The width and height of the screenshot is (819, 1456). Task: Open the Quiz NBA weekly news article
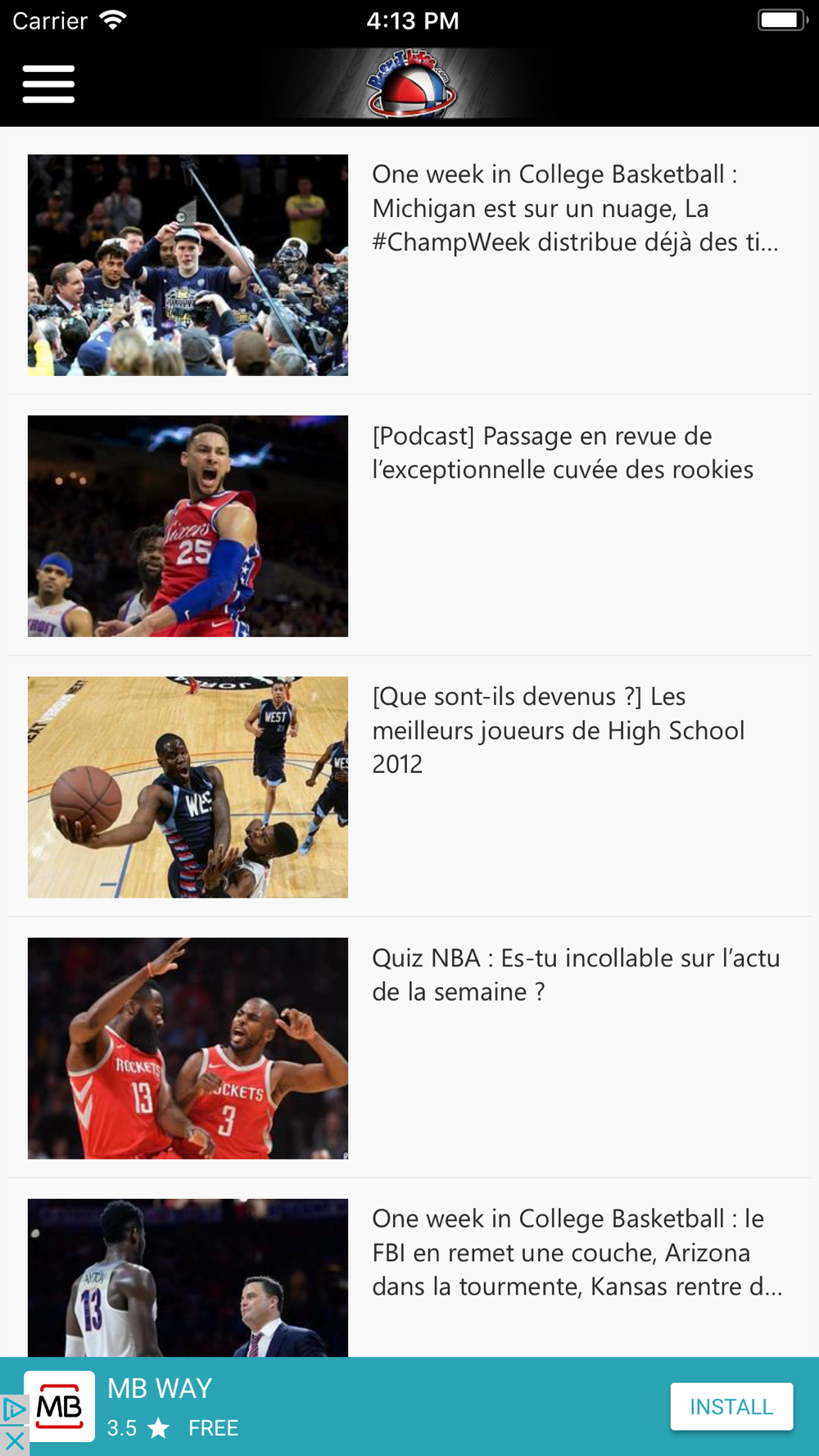(409, 1048)
